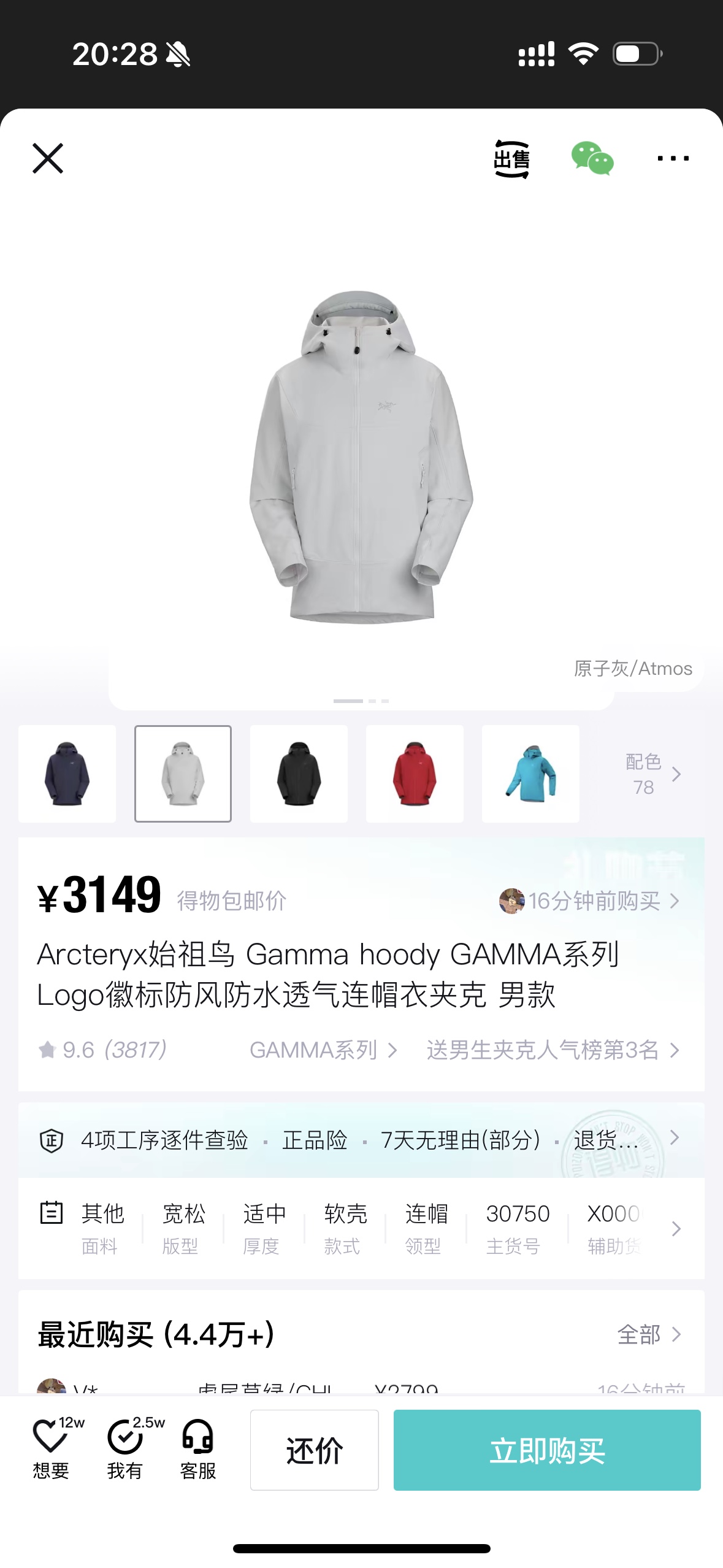The width and height of the screenshot is (723, 1568).
Task: Choose the red jacket color
Action: pyautogui.click(x=415, y=774)
